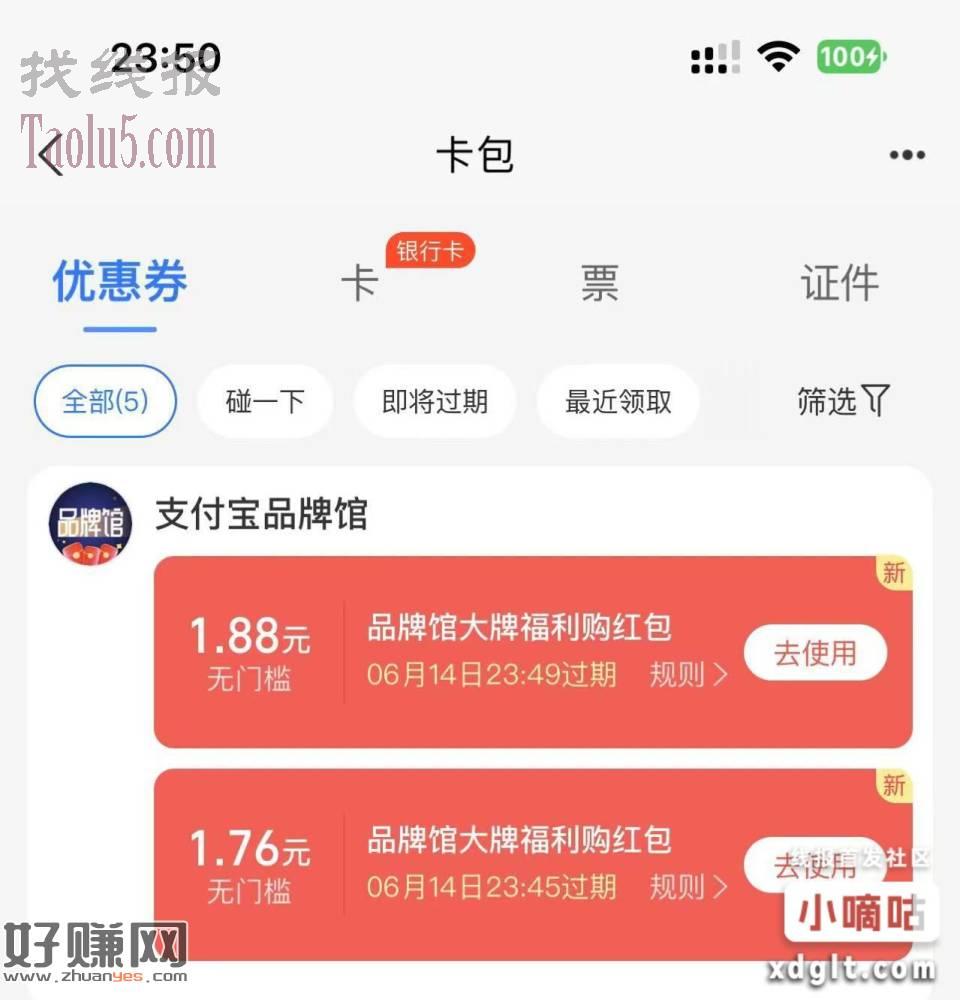Switch to the 卡 tab
The image size is (960, 1000).
click(x=359, y=283)
